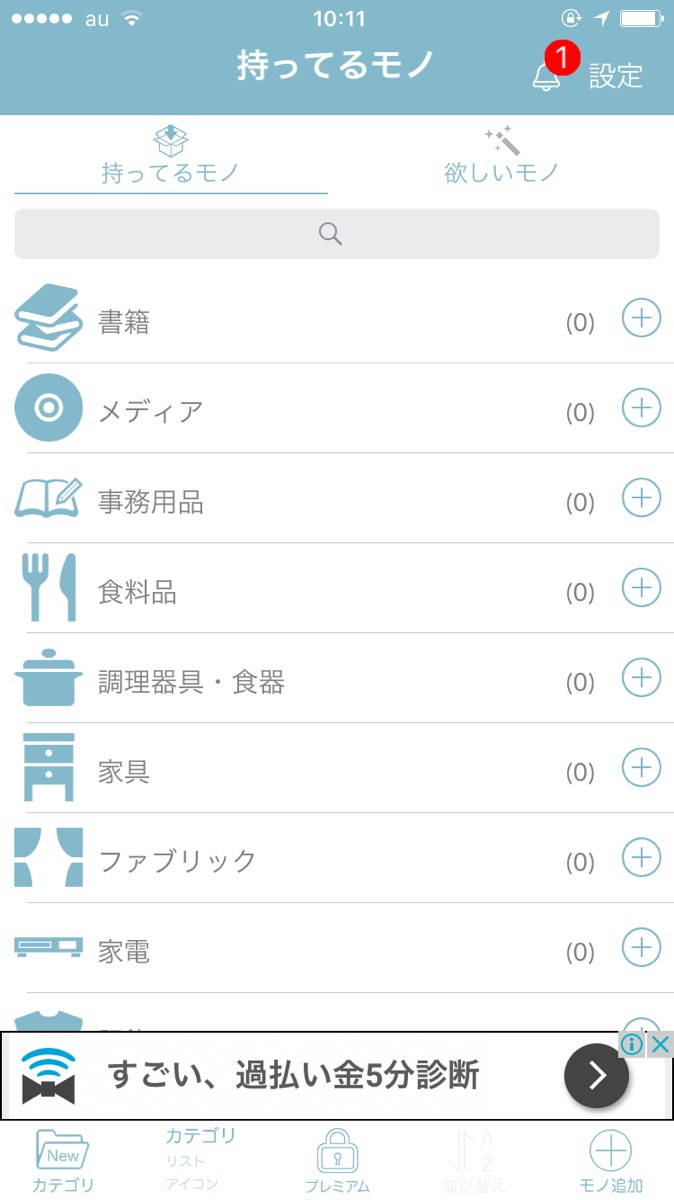
Task: Open the プレミアム tab
Action: tap(337, 1162)
